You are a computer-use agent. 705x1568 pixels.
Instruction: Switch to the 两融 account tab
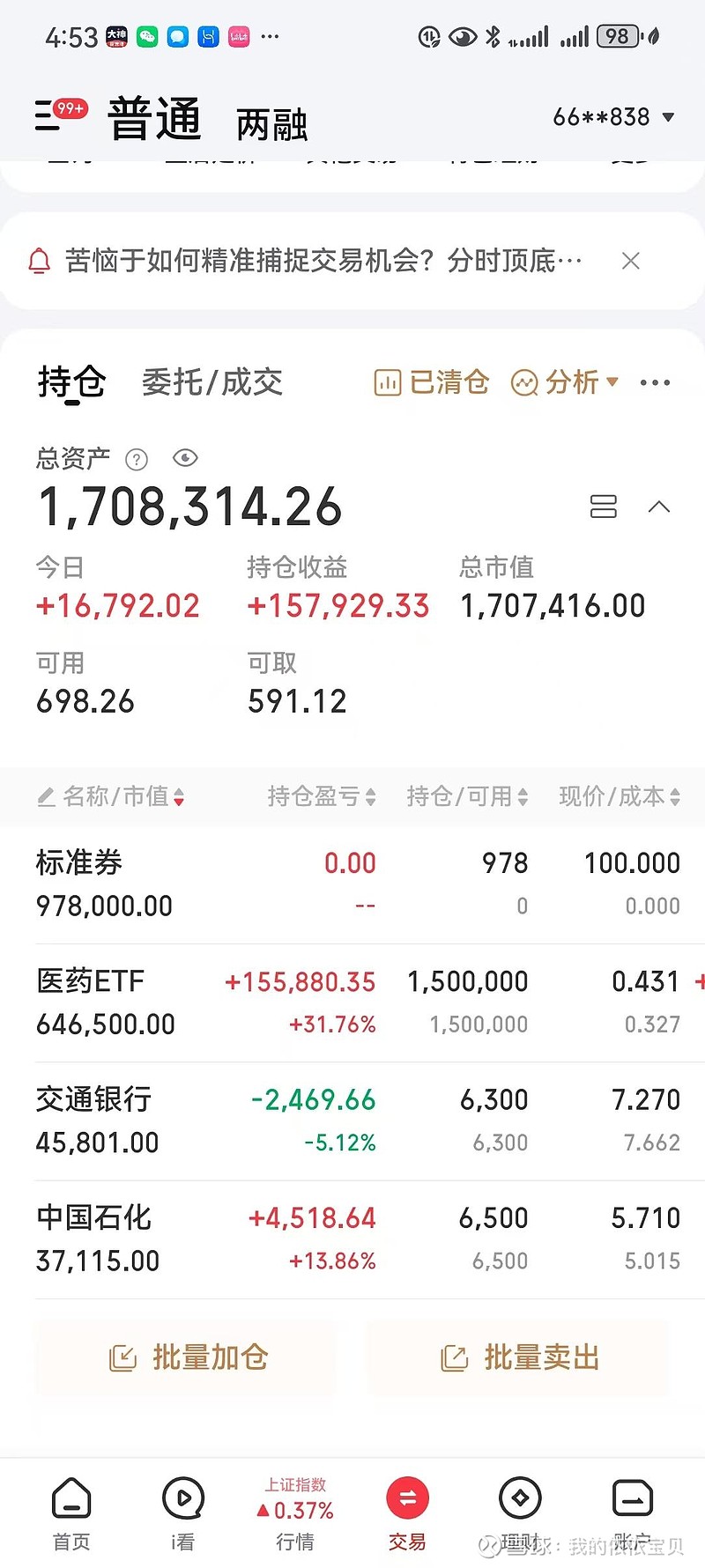271,124
